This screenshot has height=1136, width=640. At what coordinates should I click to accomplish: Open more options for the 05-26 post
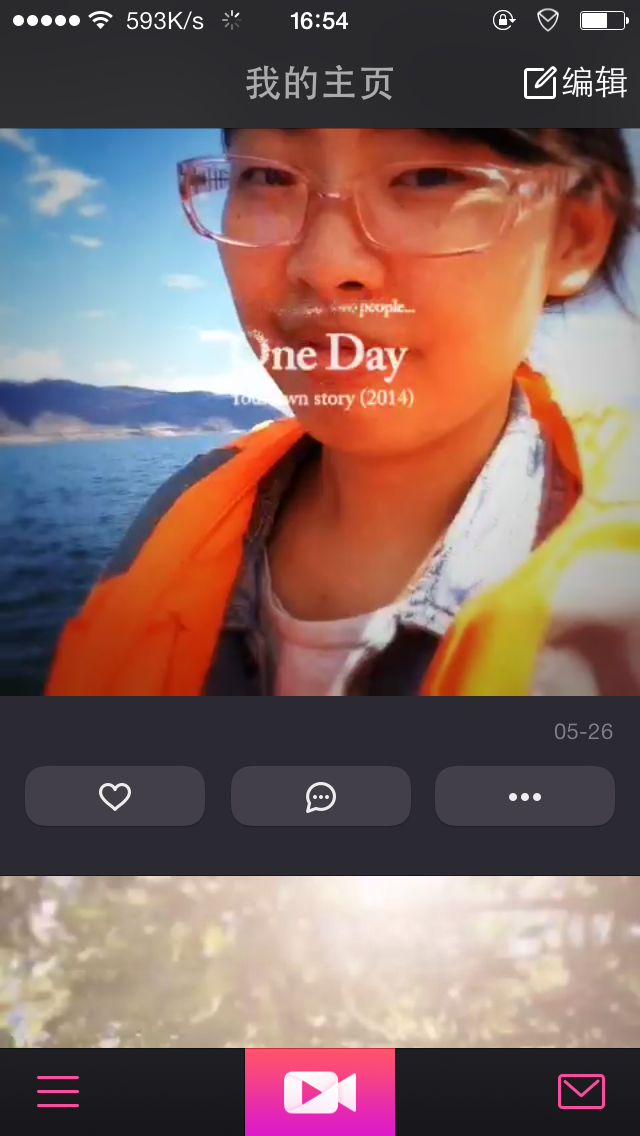coord(524,796)
